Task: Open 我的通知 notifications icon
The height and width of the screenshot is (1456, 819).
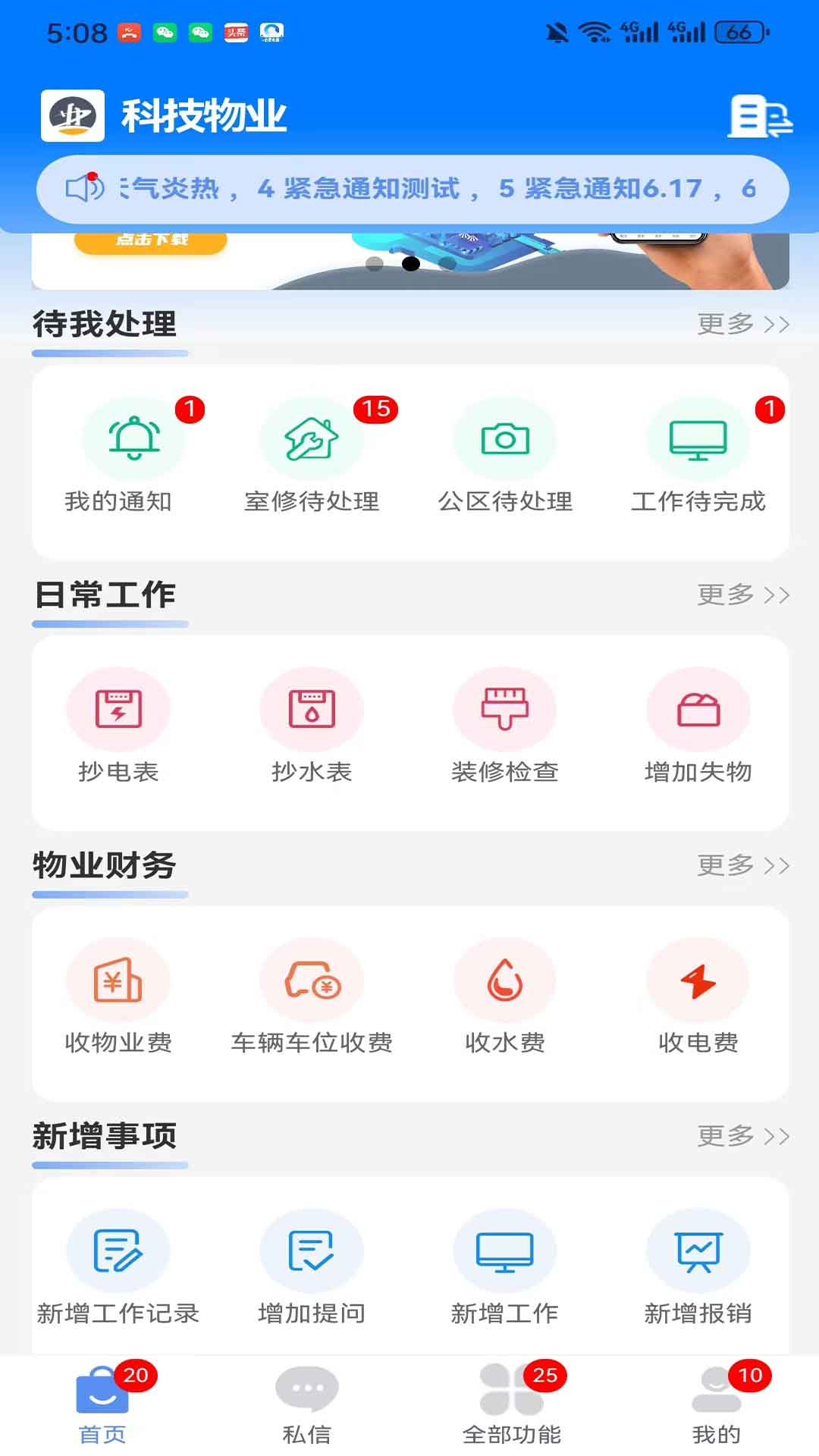Action: tap(133, 440)
